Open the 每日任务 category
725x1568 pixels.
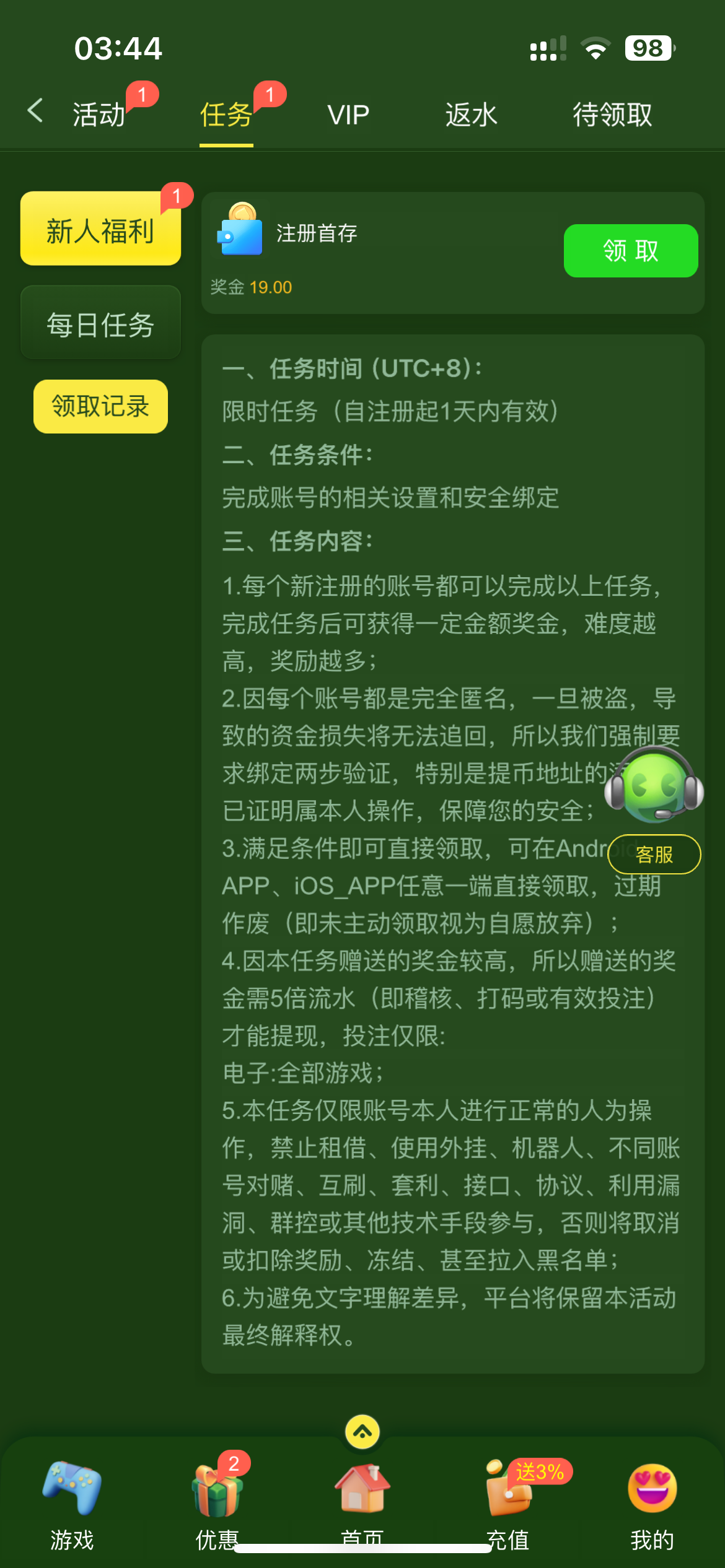[x=100, y=323]
